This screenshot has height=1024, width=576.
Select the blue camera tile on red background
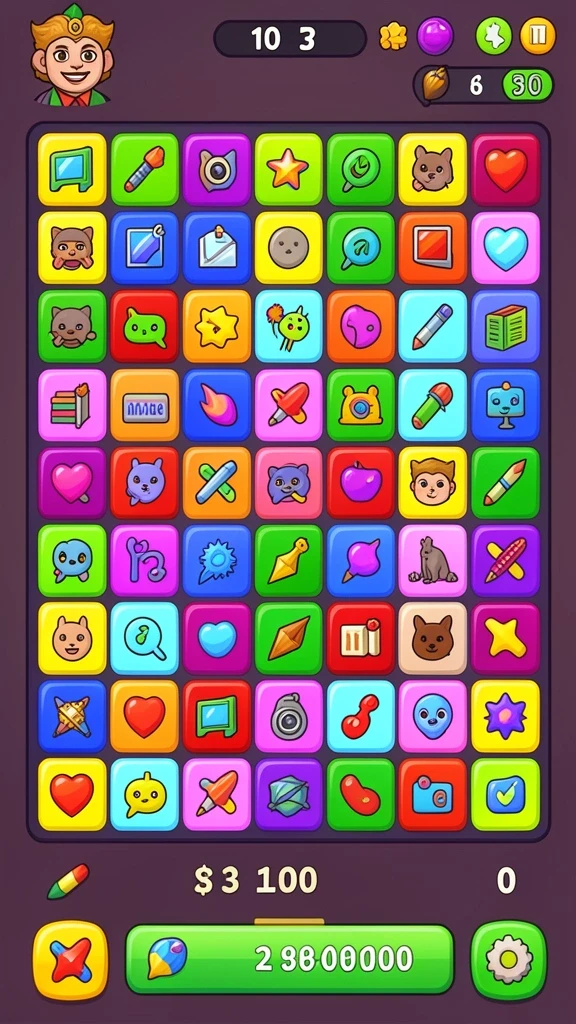[433, 794]
